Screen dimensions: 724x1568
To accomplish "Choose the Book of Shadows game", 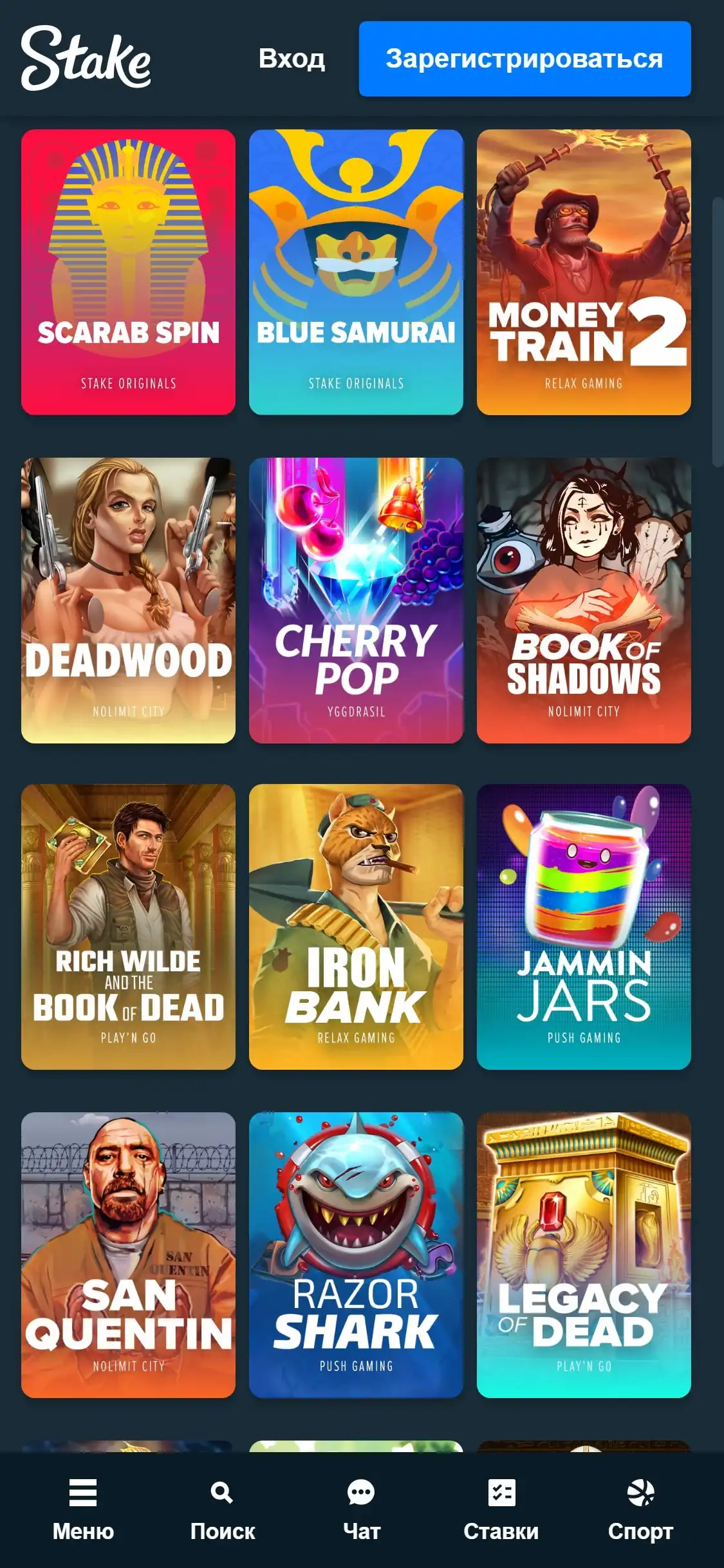I will pos(584,600).
